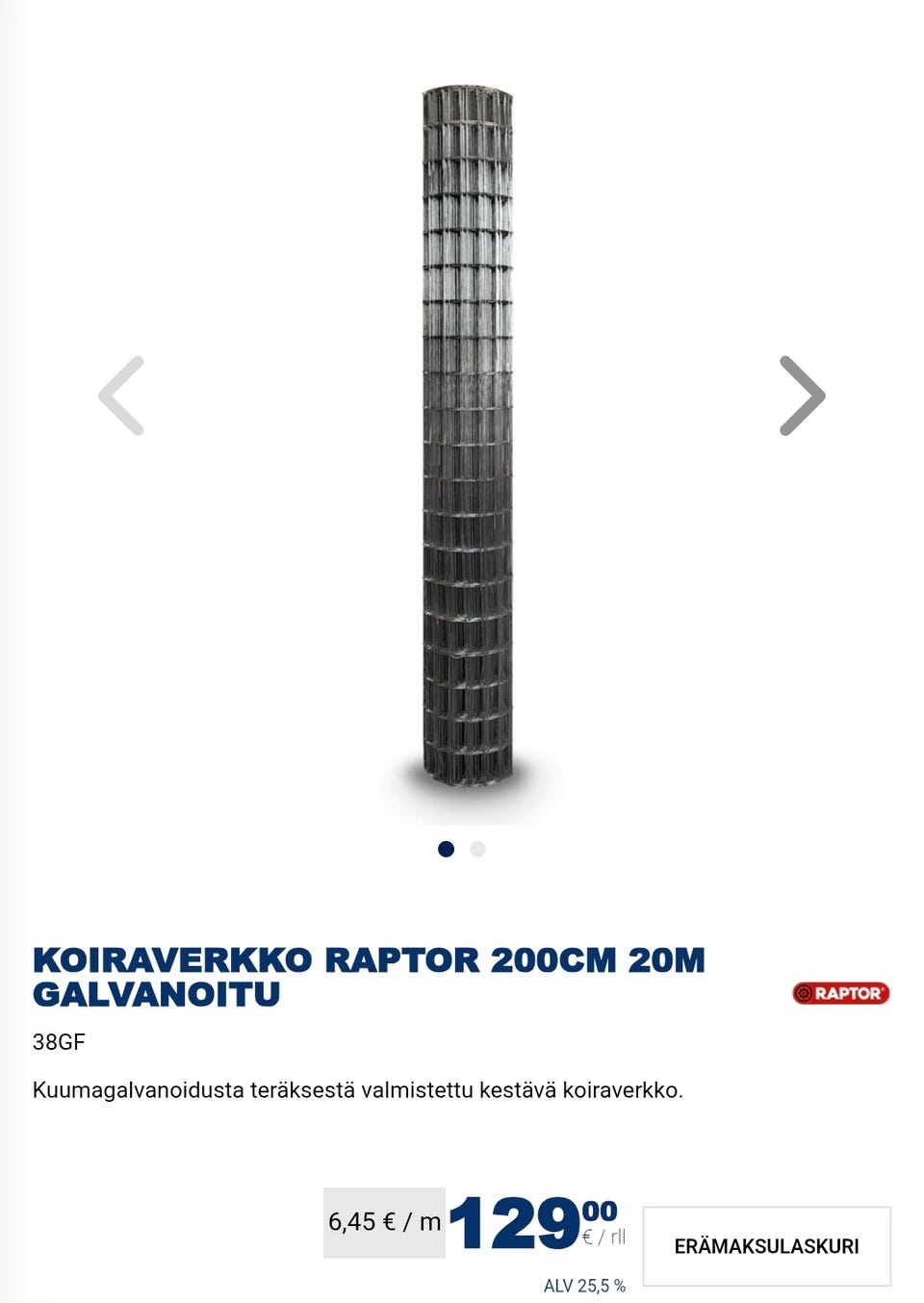The image size is (924, 1303).
Task: Select the second carousel pagination dot
Action: (x=476, y=851)
